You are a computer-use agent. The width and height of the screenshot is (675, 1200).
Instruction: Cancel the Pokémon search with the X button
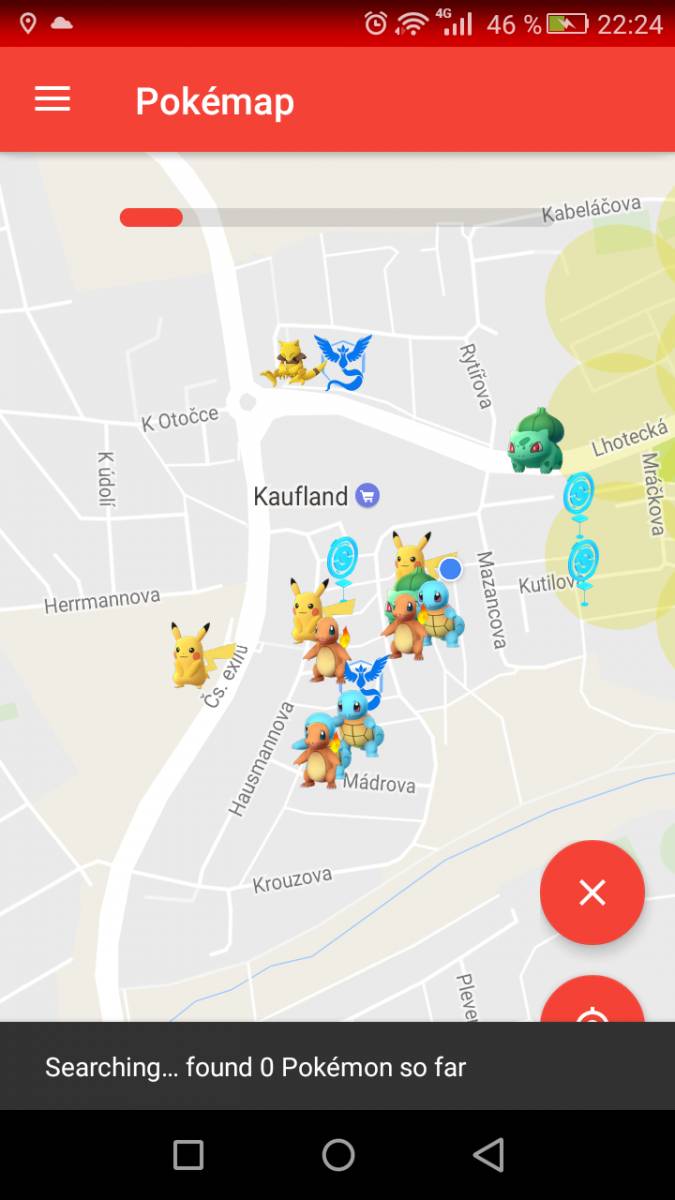point(592,892)
